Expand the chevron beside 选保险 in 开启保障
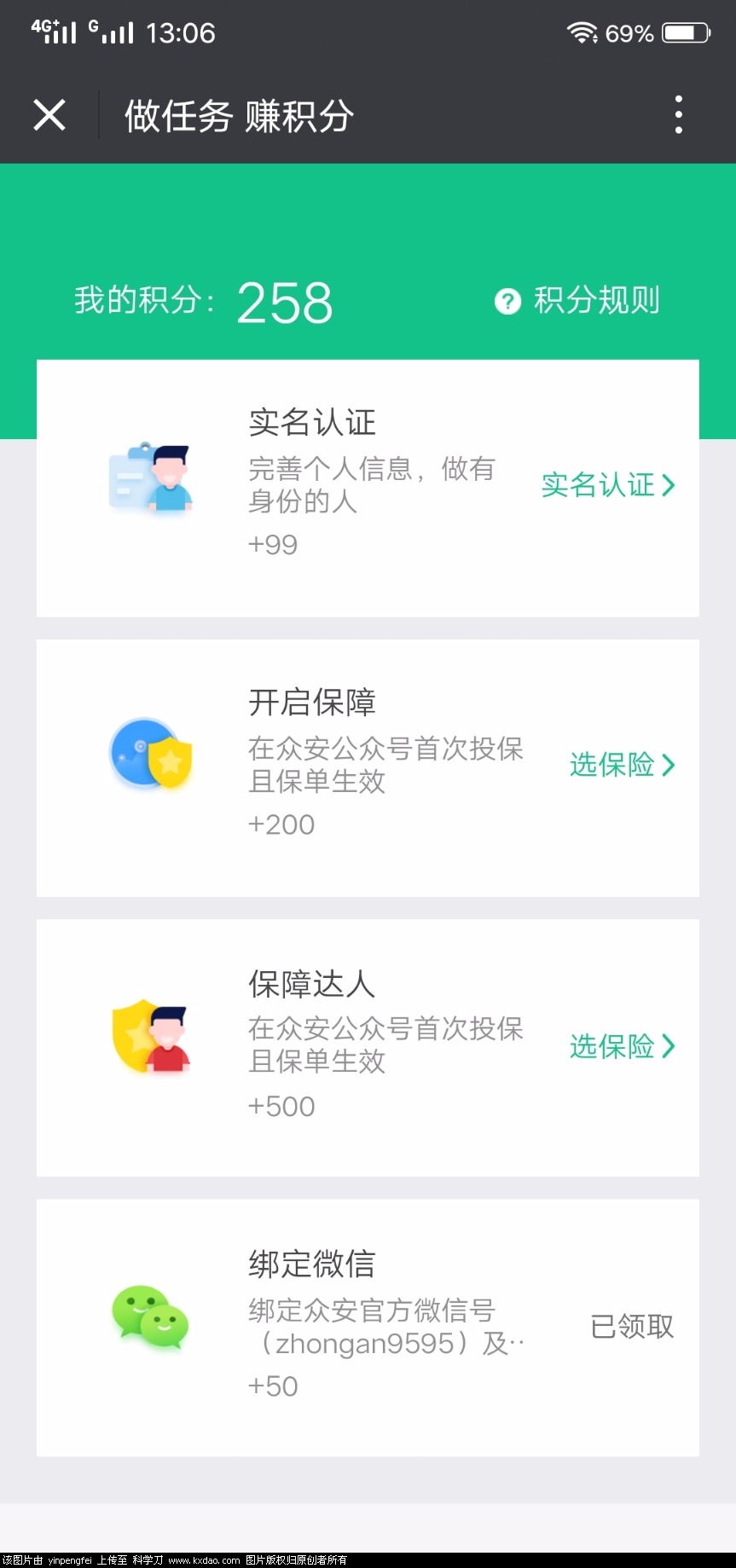736x1568 pixels. pos(670,766)
